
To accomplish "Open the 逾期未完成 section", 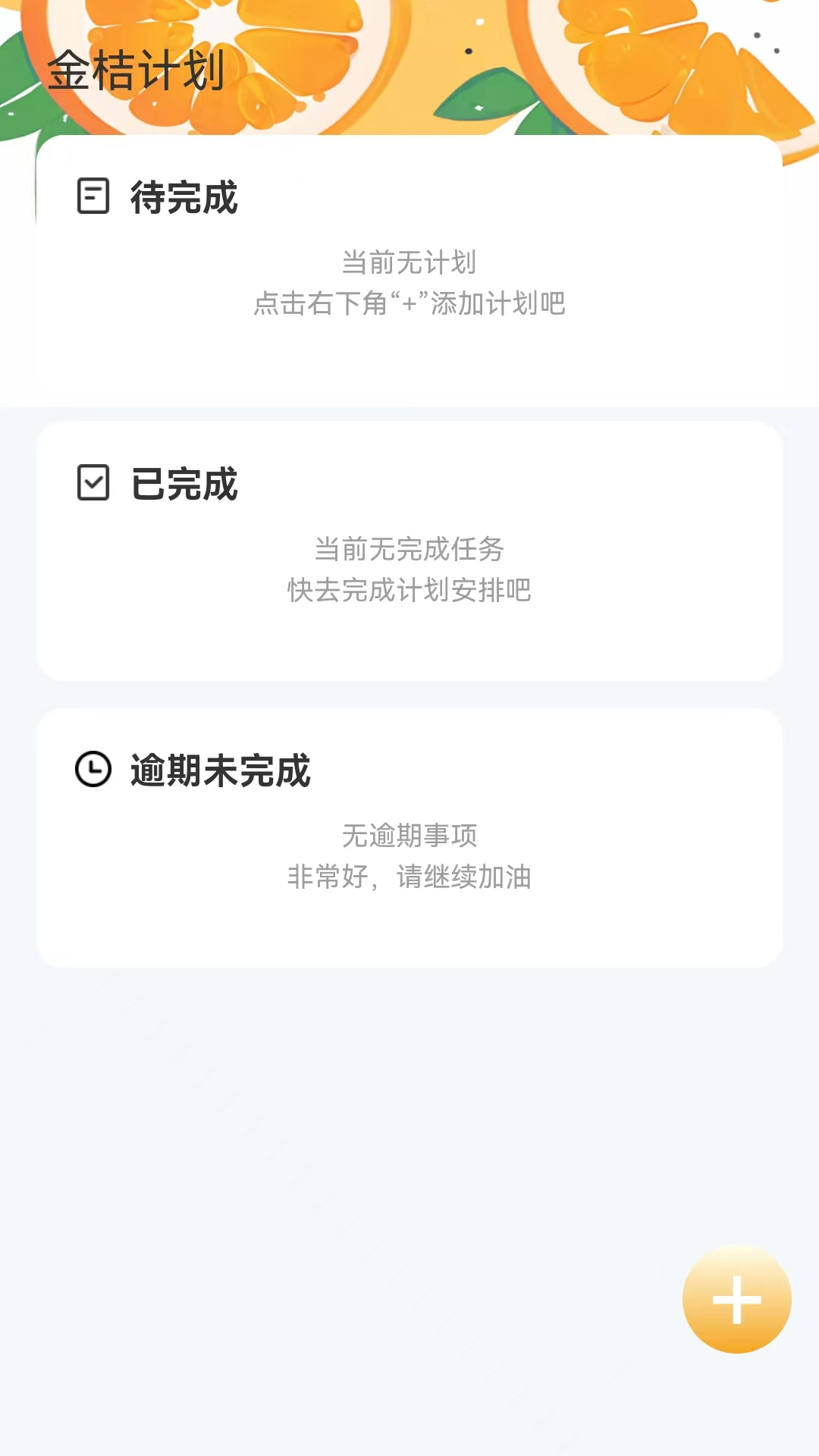I will [x=220, y=772].
